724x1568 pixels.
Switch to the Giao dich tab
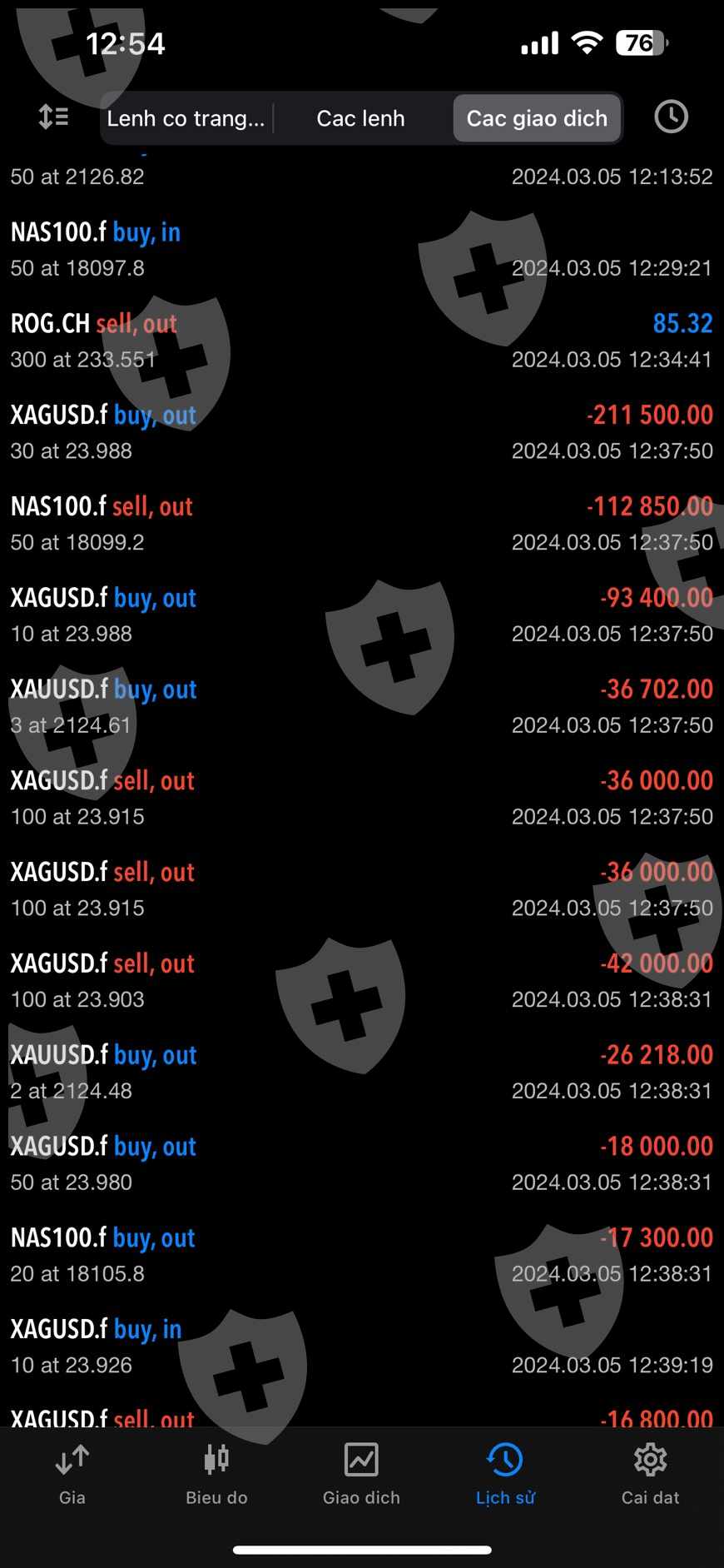click(x=361, y=1475)
